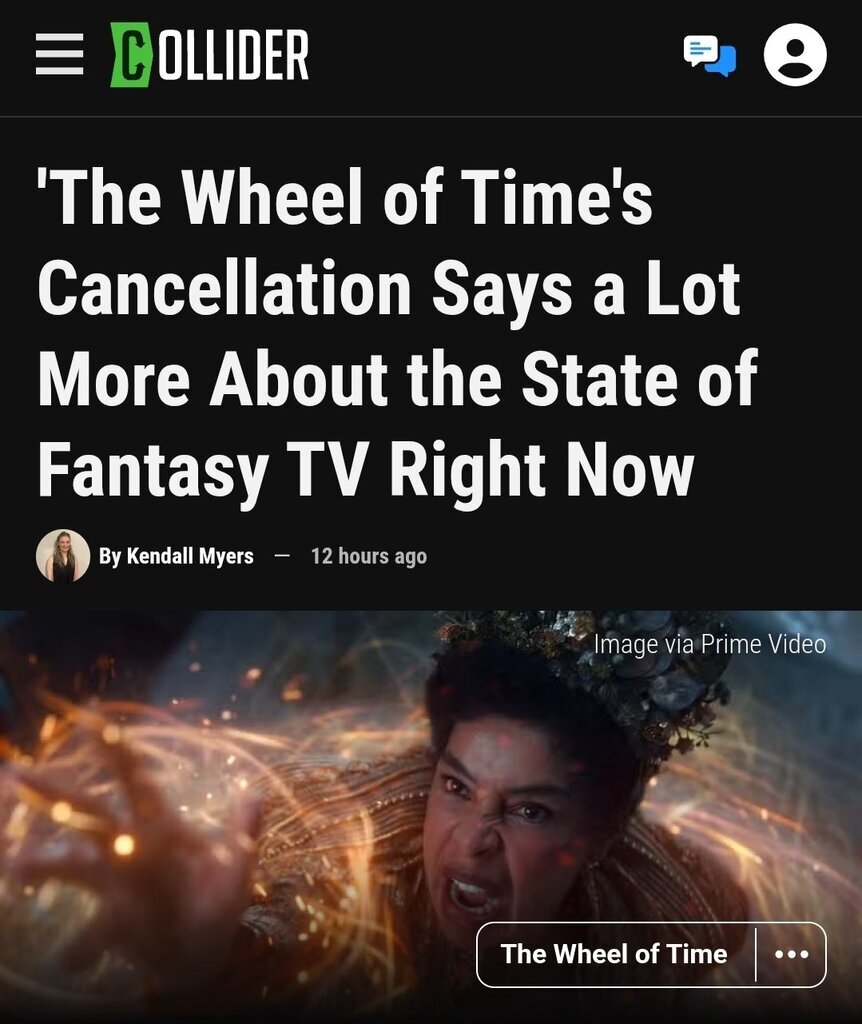
Task: Open the comments chat bubbles icon
Action: pos(710,55)
